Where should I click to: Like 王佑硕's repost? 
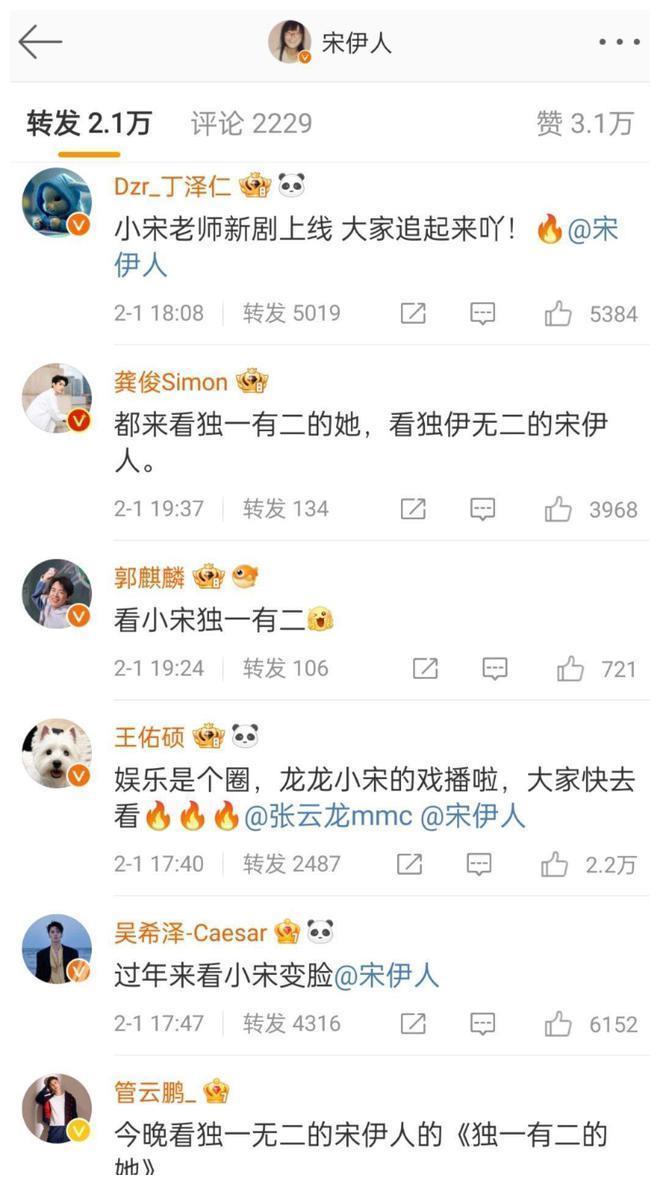point(554,863)
